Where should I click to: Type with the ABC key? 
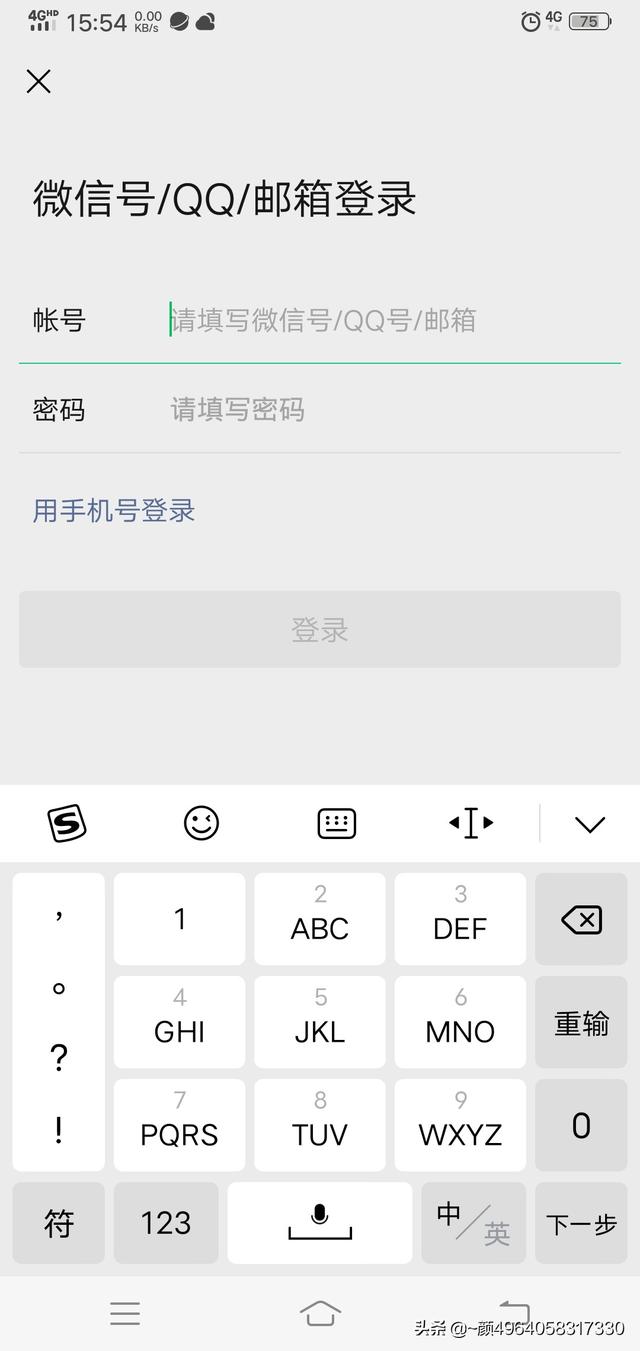(x=320, y=919)
